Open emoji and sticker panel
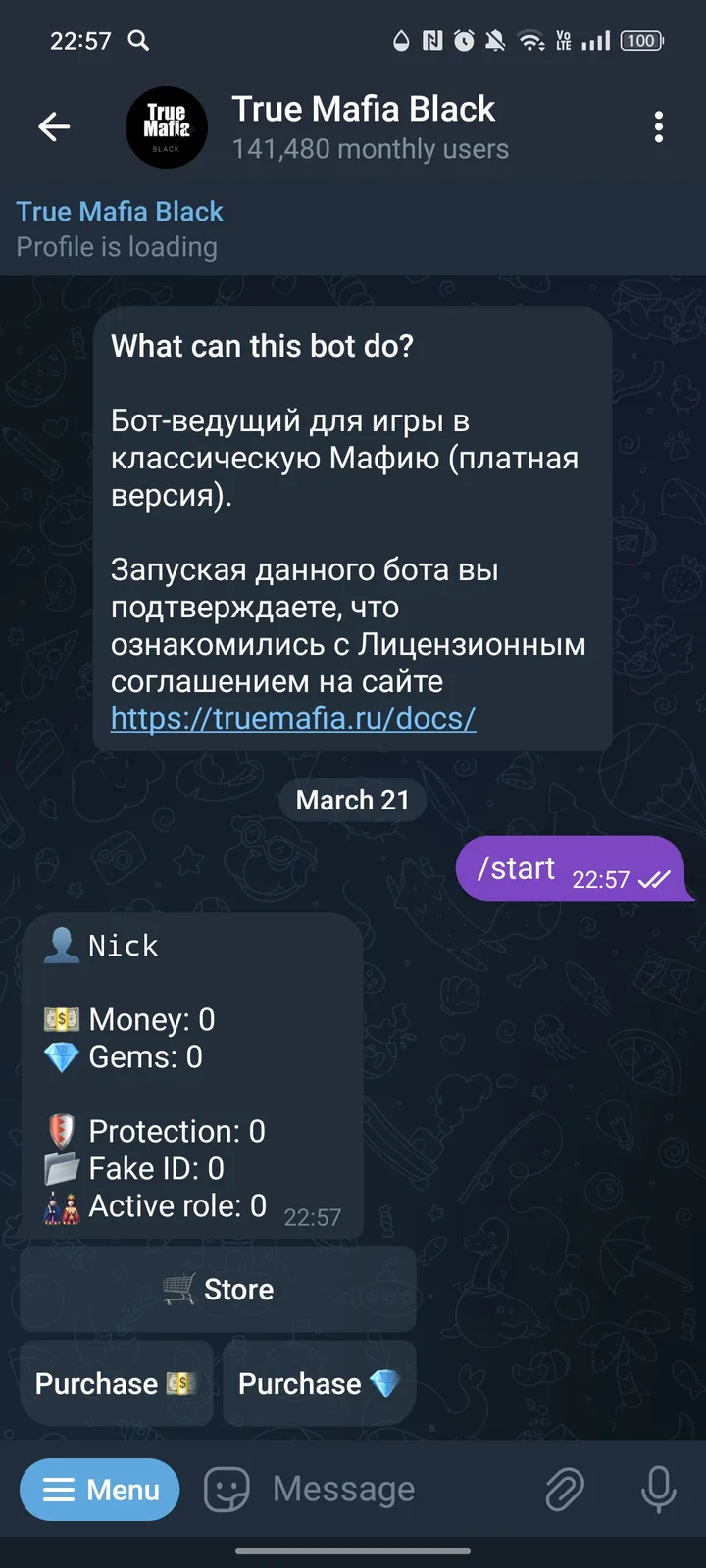 [227, 1489]
